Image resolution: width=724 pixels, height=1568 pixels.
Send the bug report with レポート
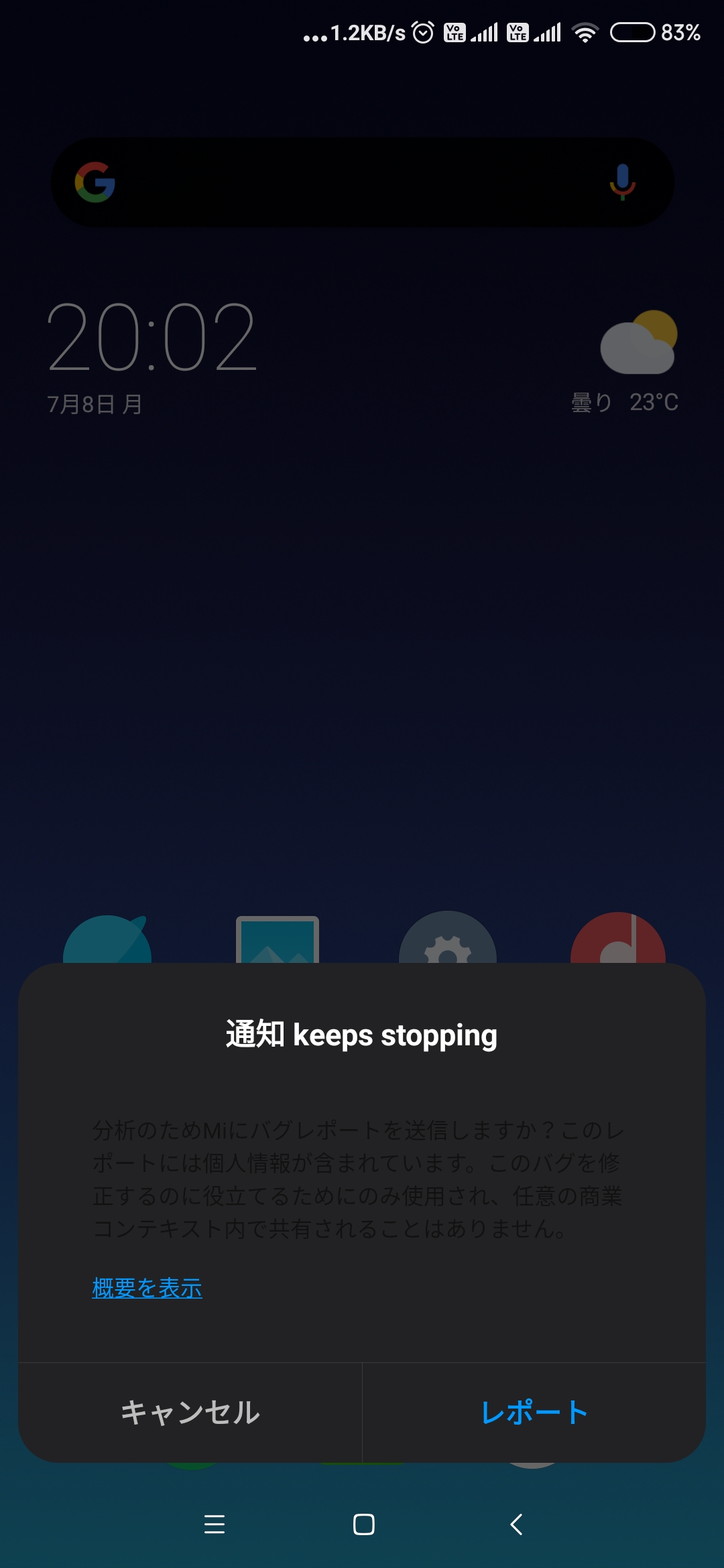point(534,1413)
